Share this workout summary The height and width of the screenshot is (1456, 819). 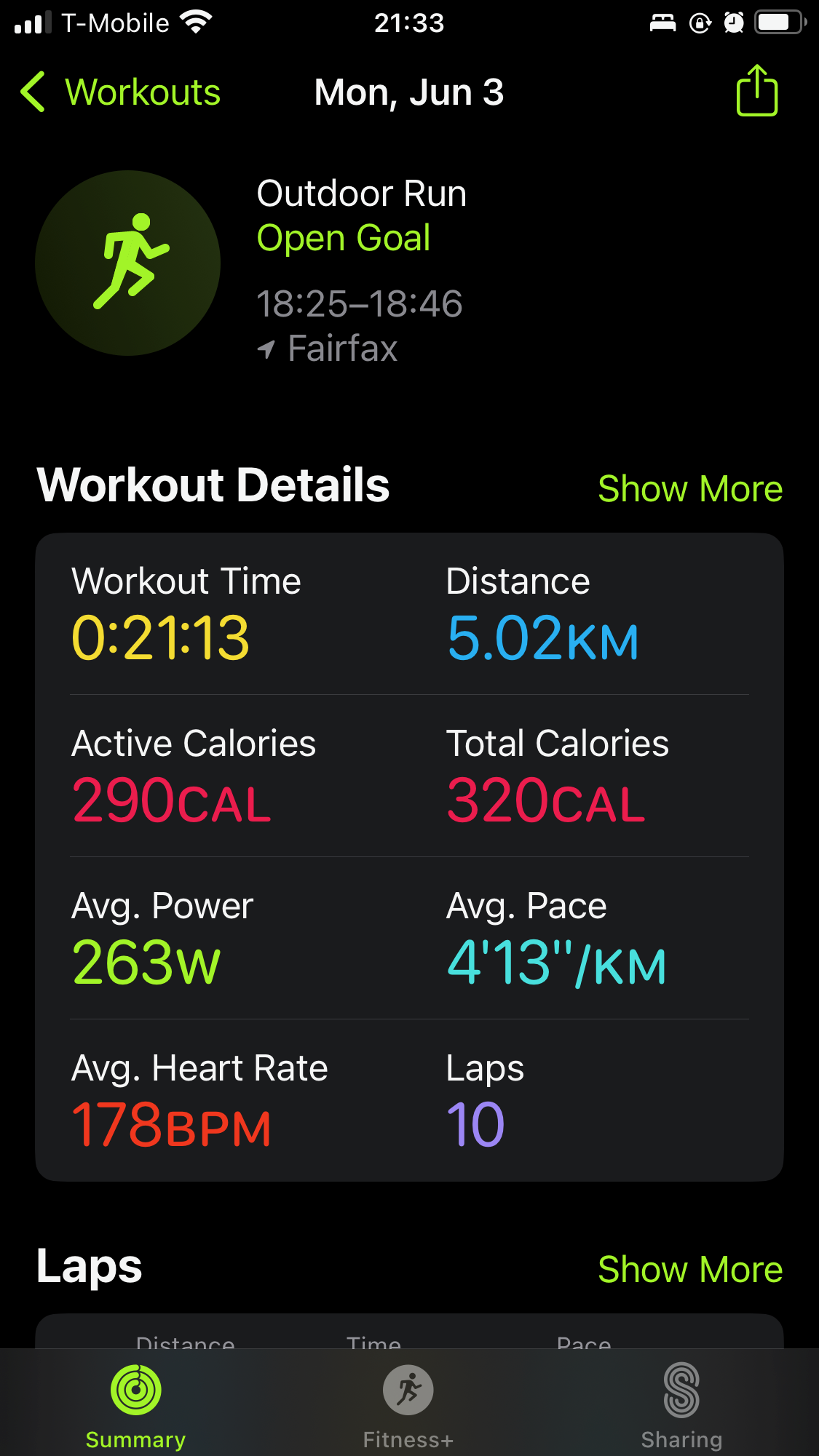tap(757, 90)
